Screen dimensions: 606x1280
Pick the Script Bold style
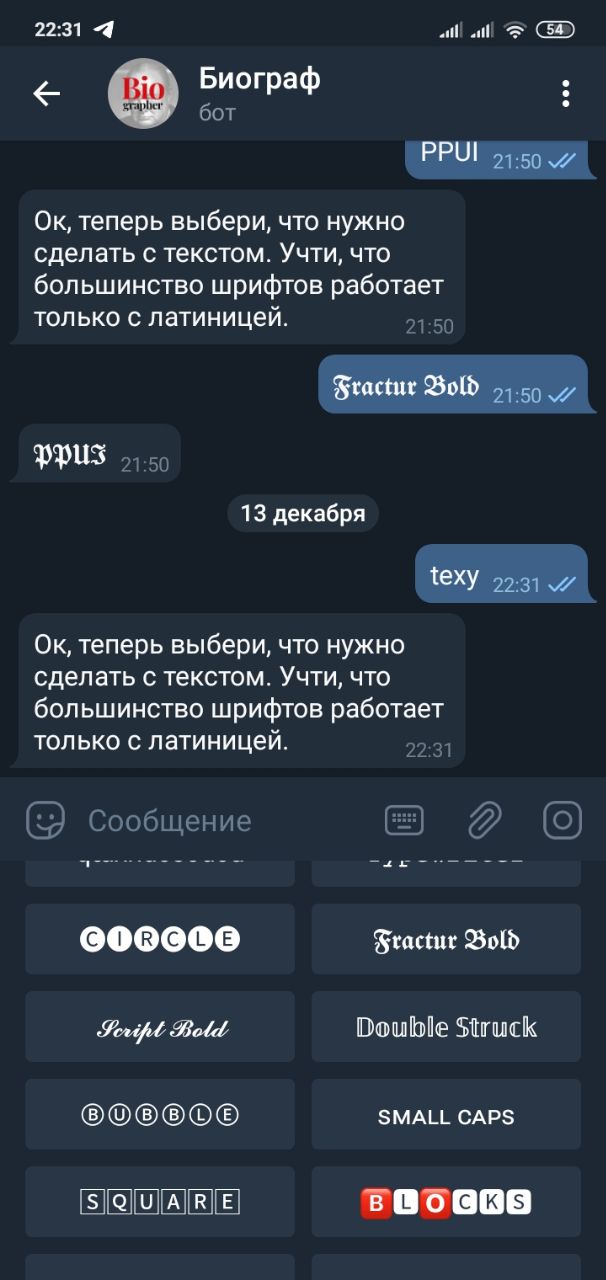(x=160, y=1027)
